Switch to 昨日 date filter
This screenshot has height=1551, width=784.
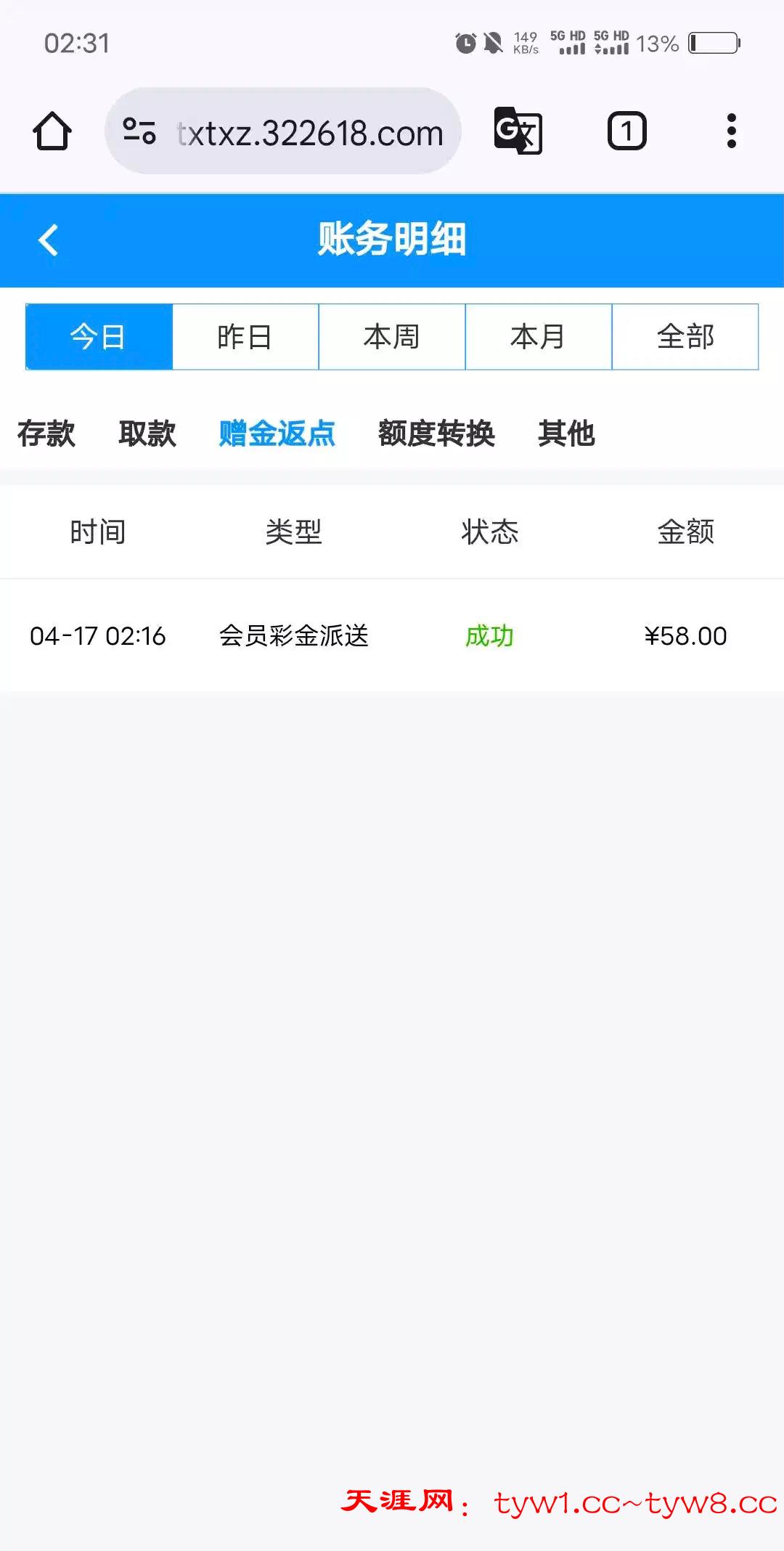245,337
